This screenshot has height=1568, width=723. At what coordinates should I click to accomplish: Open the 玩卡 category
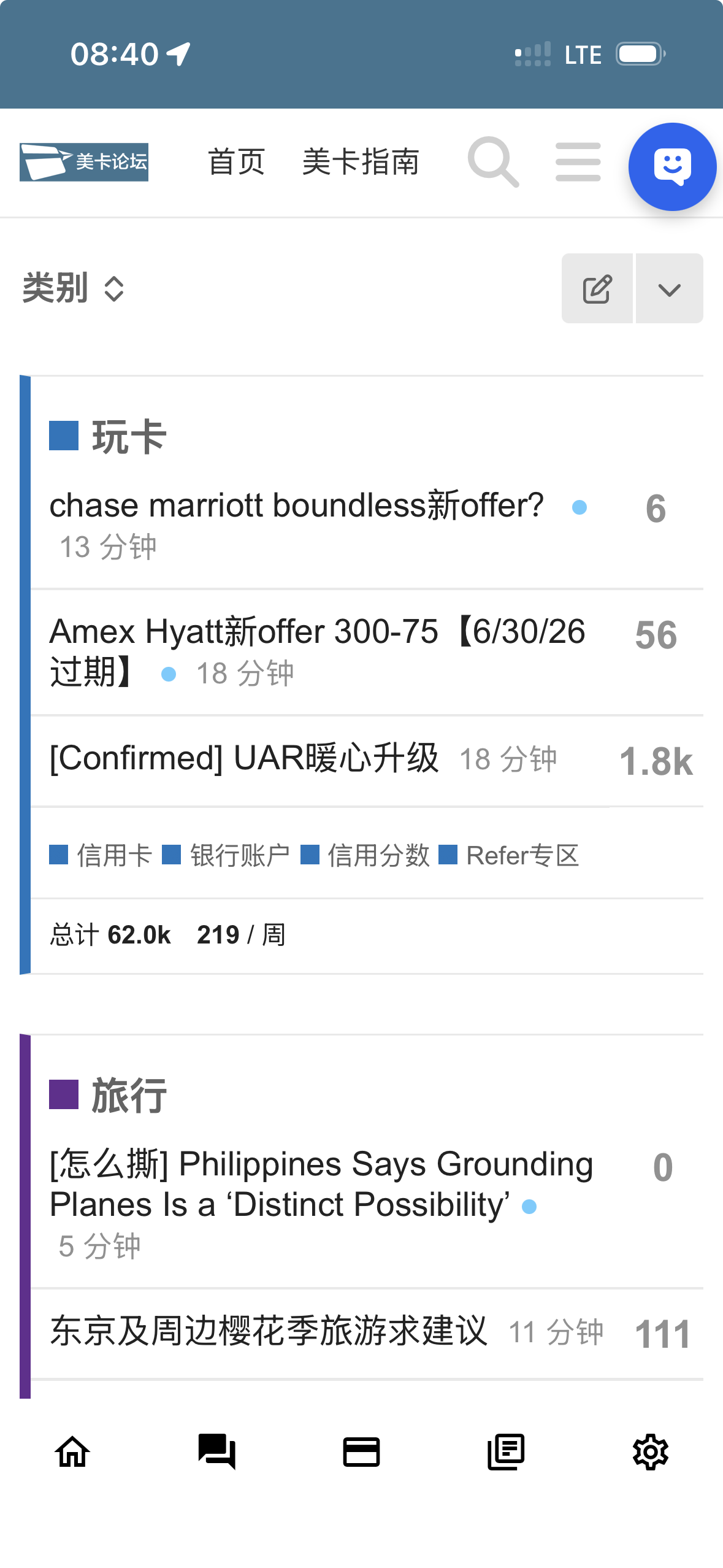[129, 437]
